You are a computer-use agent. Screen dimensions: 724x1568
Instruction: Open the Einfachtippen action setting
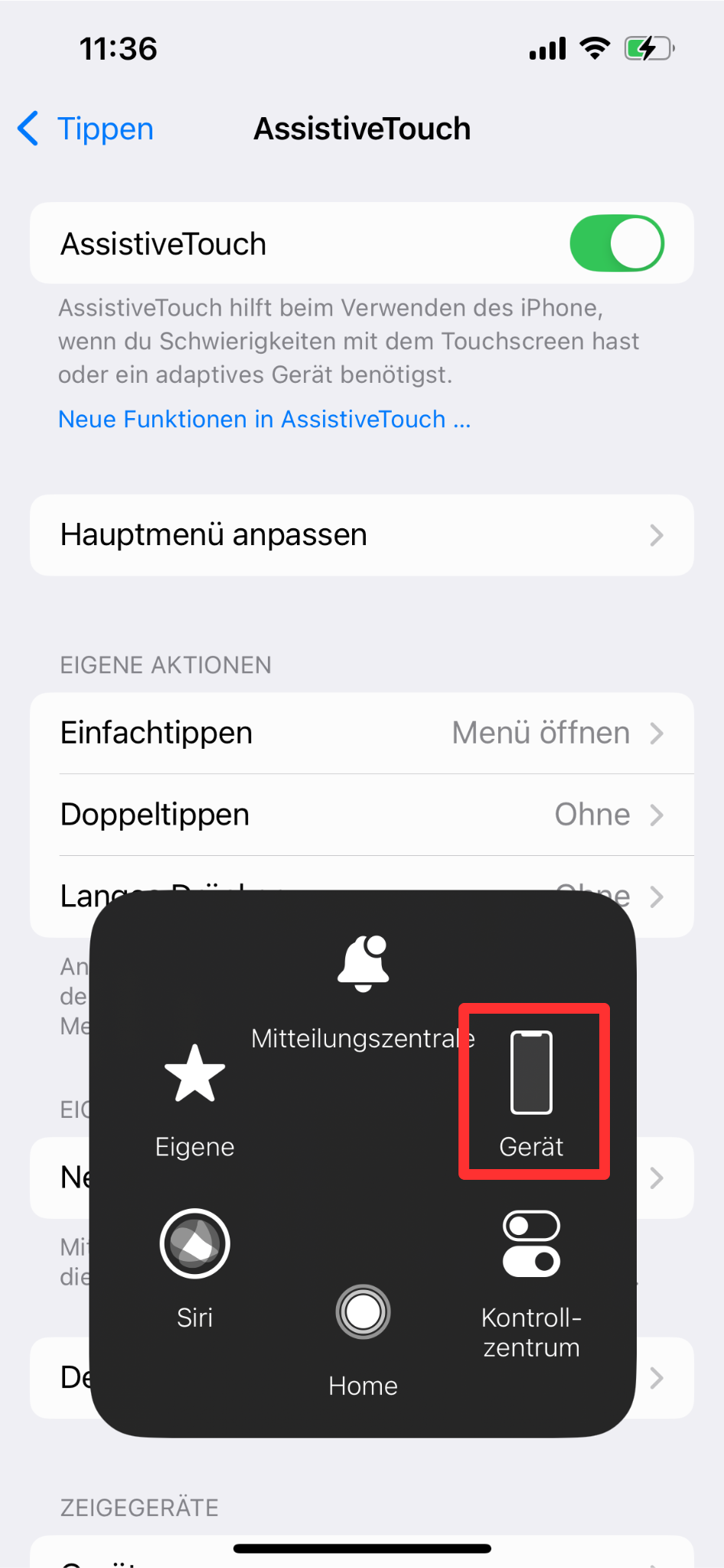pyautogui.click(x=362, y=733)
